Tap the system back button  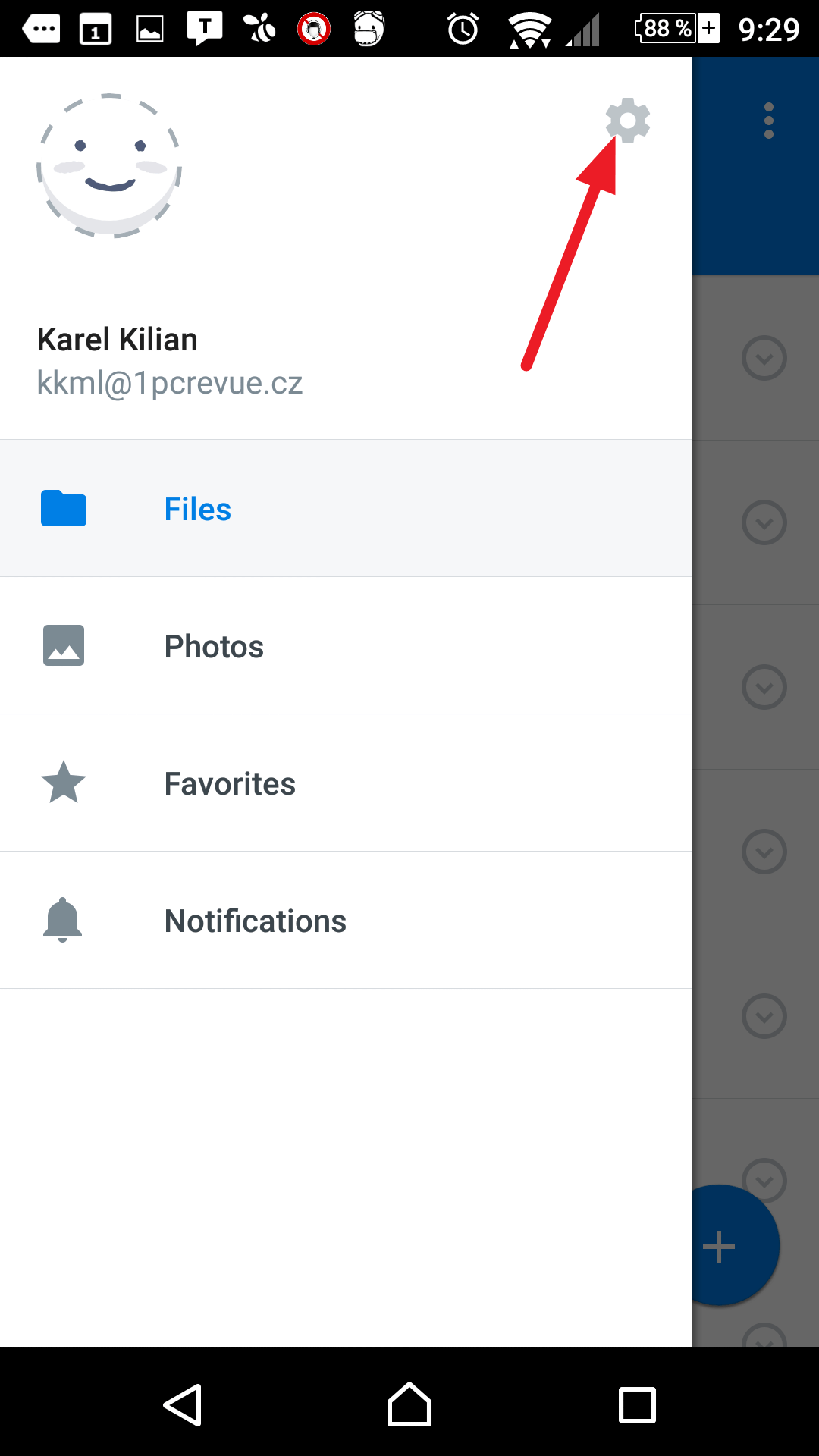183,1404
